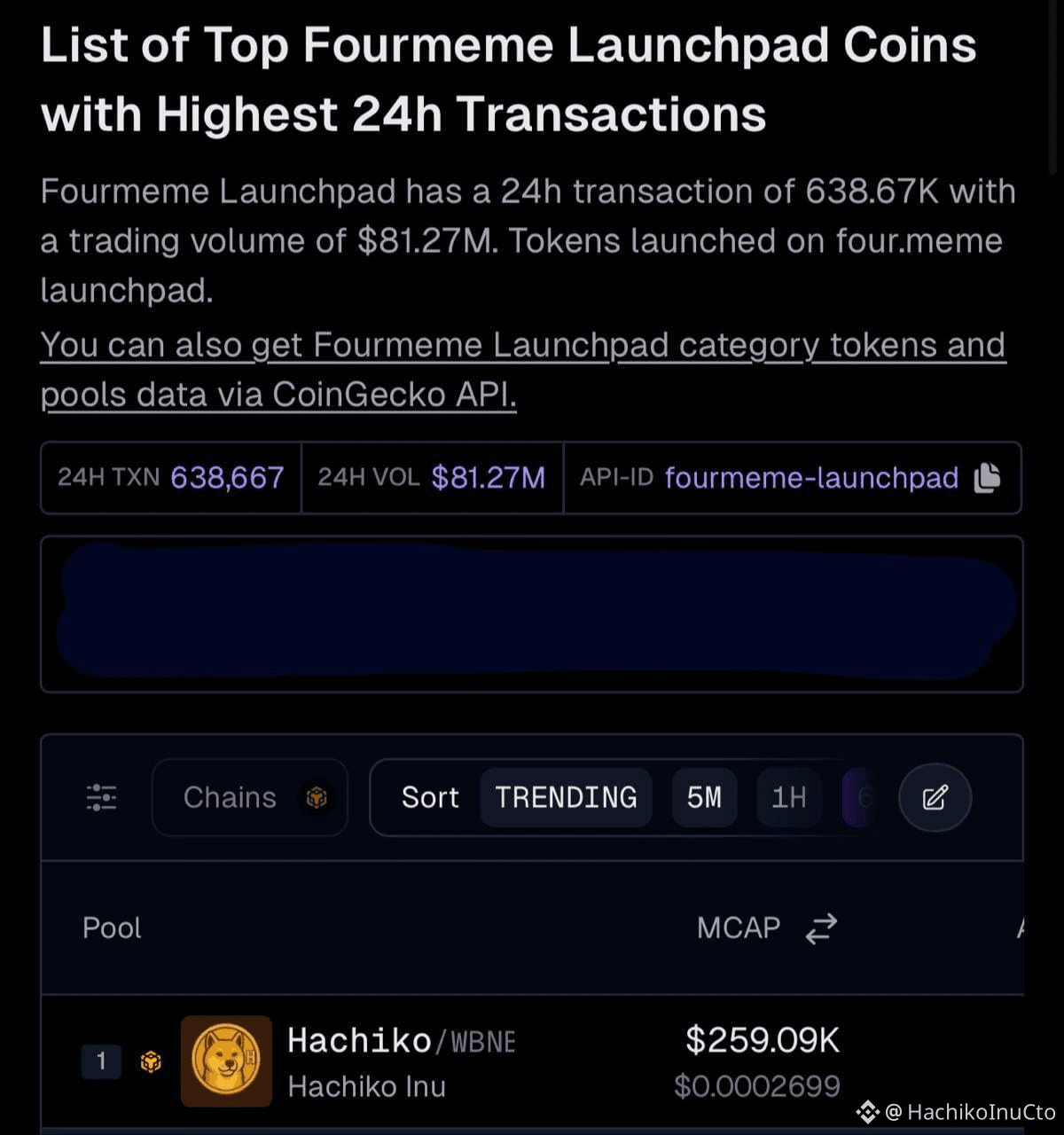Click the Hachiko/WBNE pair link
The image size is (1064, 1135).
coord(402,1039)
